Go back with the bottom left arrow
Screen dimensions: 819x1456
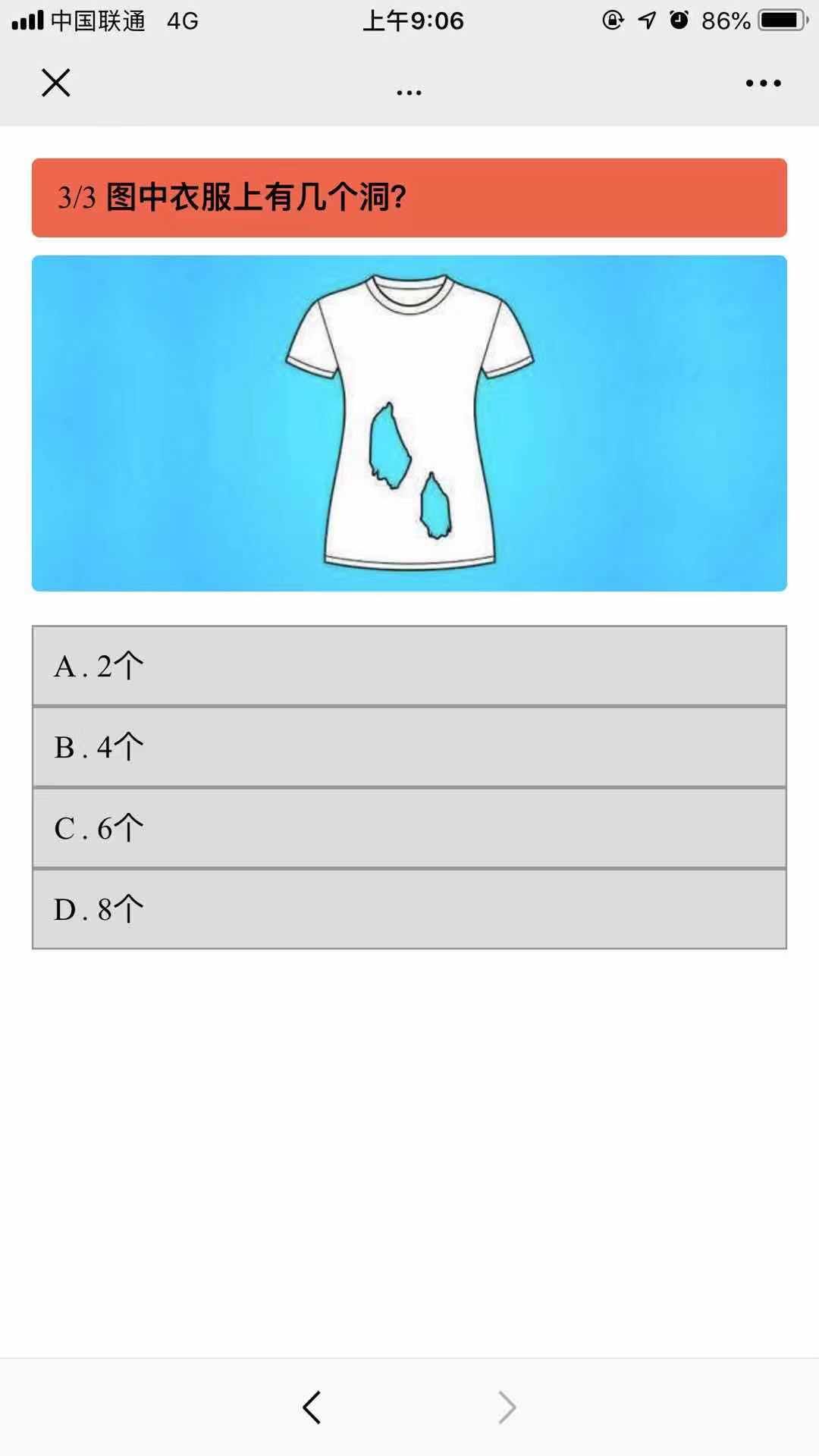312,1407
